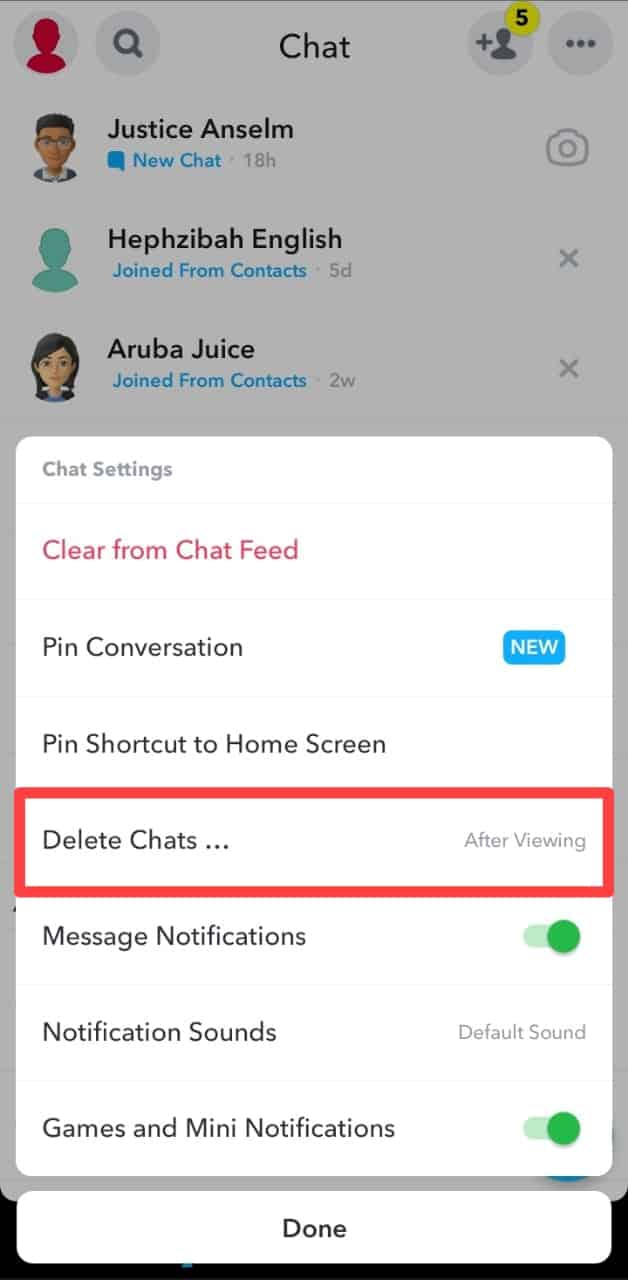Open the three-dot overflow menu
Image resolution: width=628 pixels, height=1280 pixels.
(580, 44)
